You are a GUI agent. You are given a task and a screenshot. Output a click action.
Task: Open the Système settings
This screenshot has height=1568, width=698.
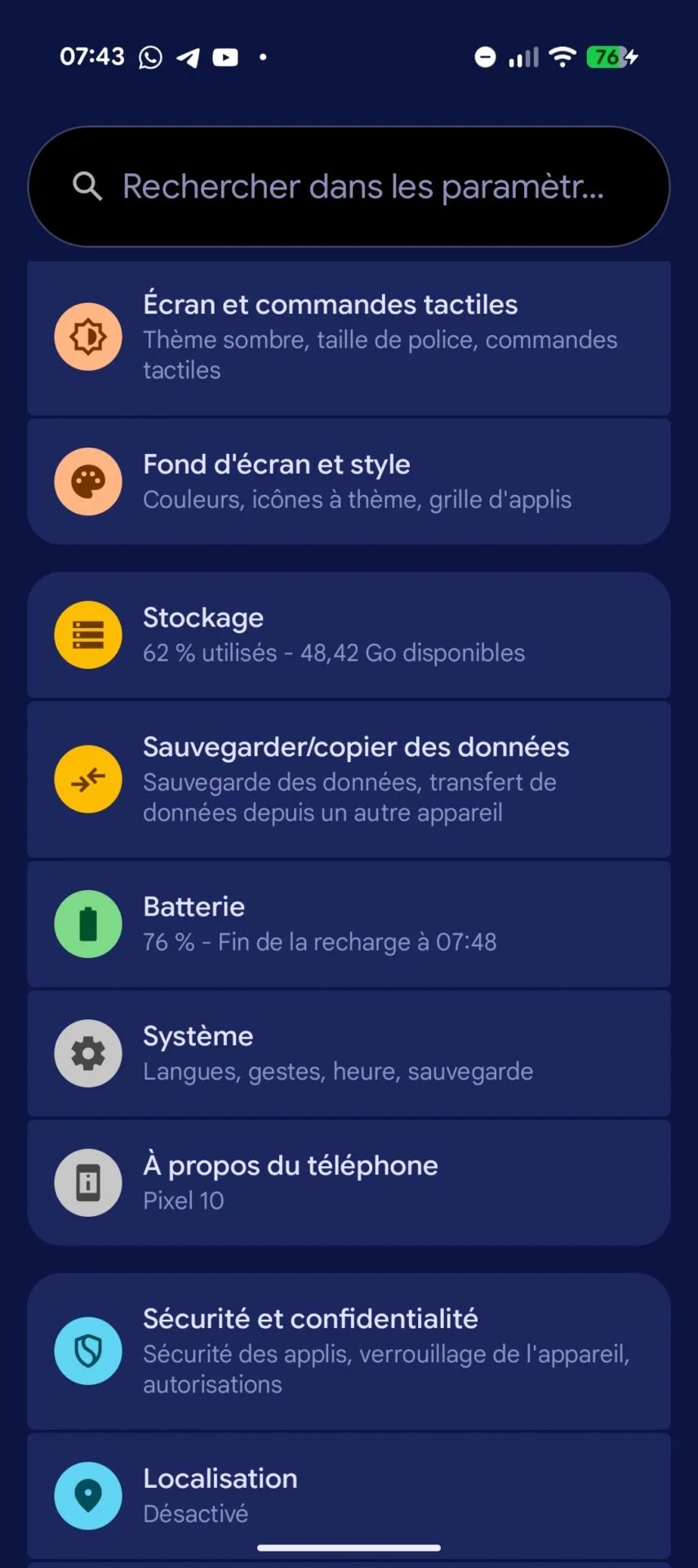pos(349,1053)
